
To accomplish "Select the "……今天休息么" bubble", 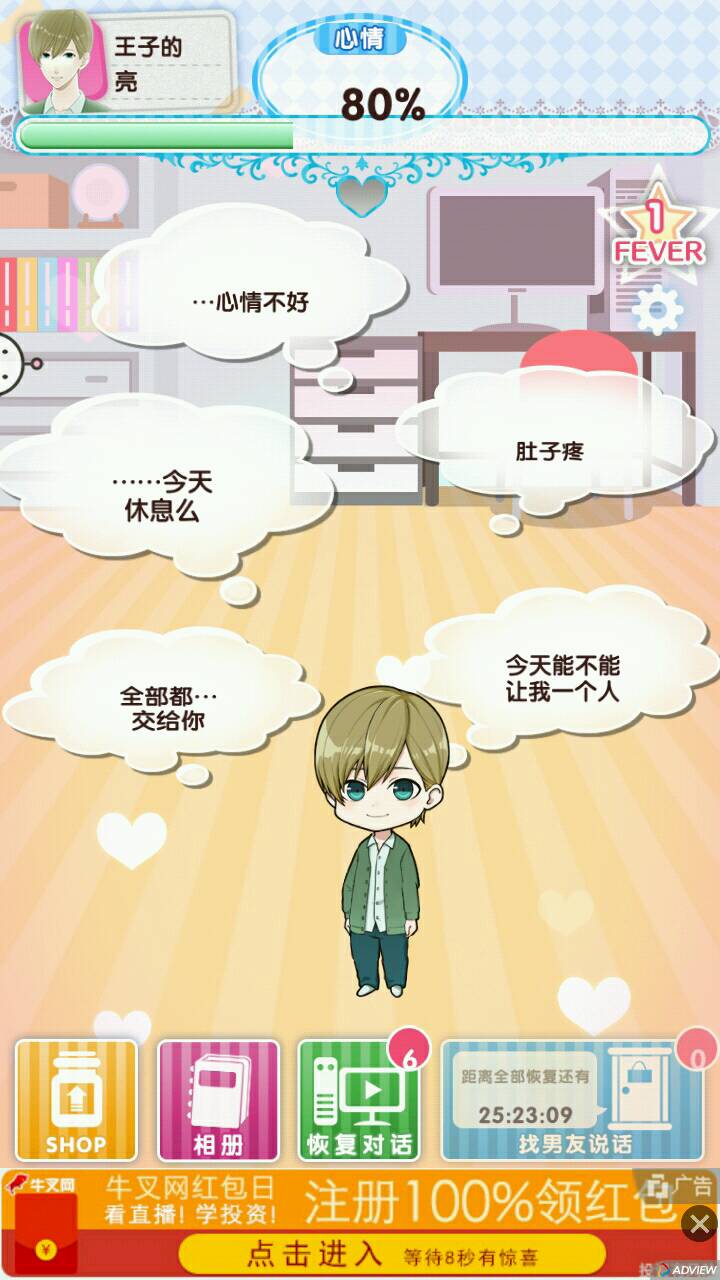I will coord(163,496).
